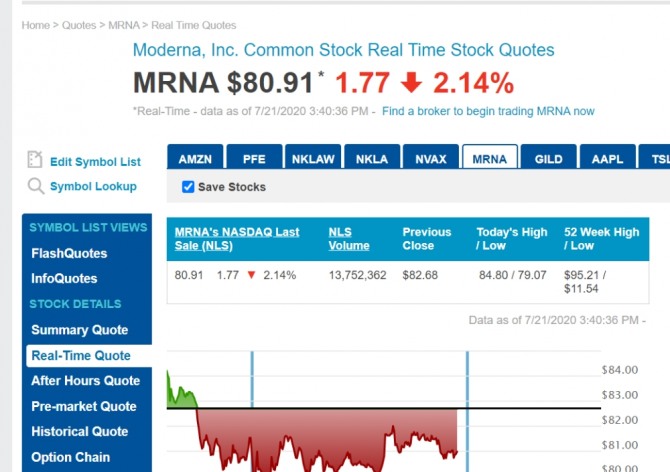Open the Quotes breadcrumb link
Image resolution: width=670 pixels, height=472 pixels.
[79, 25]
